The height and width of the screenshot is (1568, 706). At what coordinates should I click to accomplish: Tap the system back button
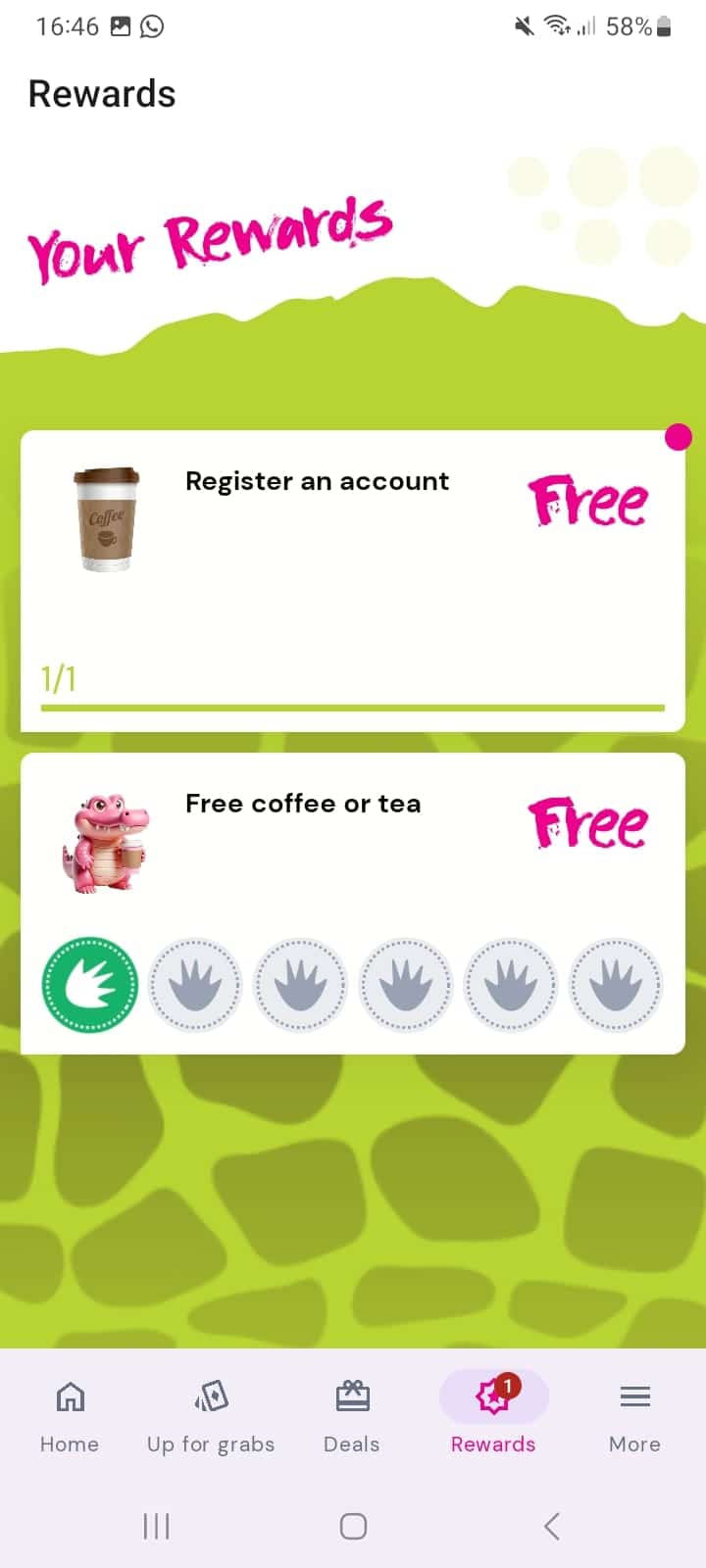pos(552,1526)
